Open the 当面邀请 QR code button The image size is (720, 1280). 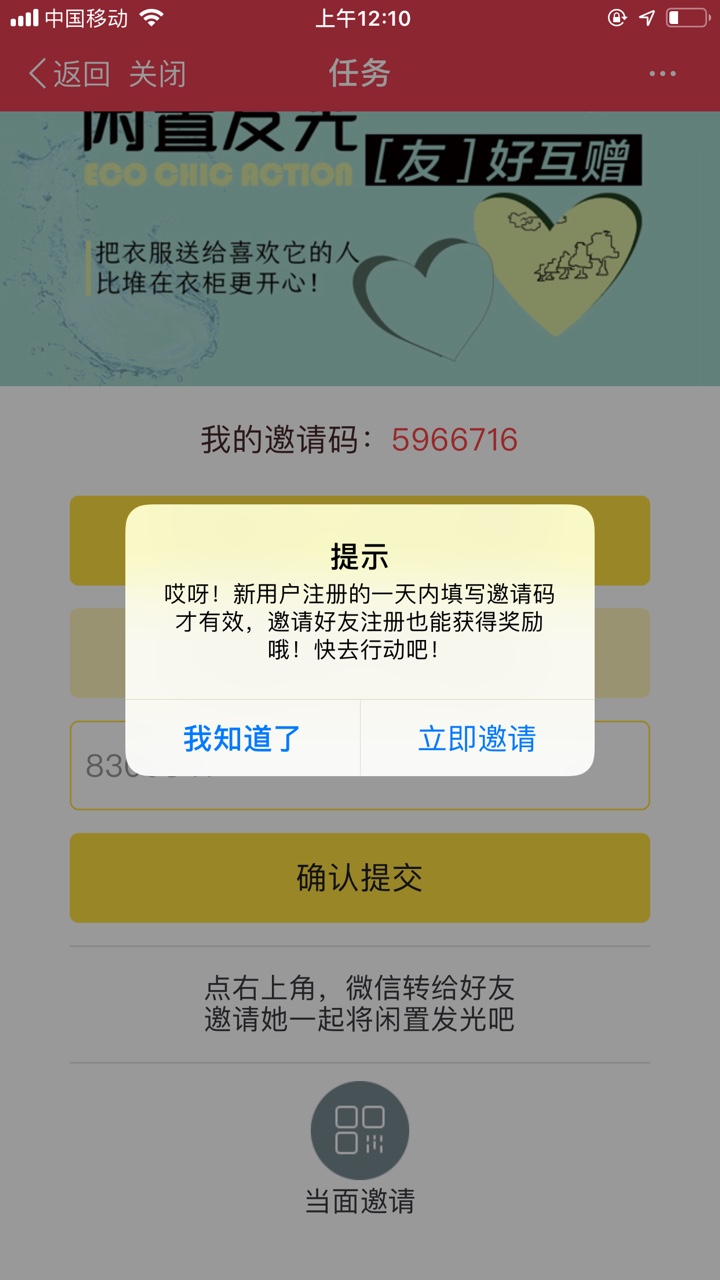coord(360,1131)
